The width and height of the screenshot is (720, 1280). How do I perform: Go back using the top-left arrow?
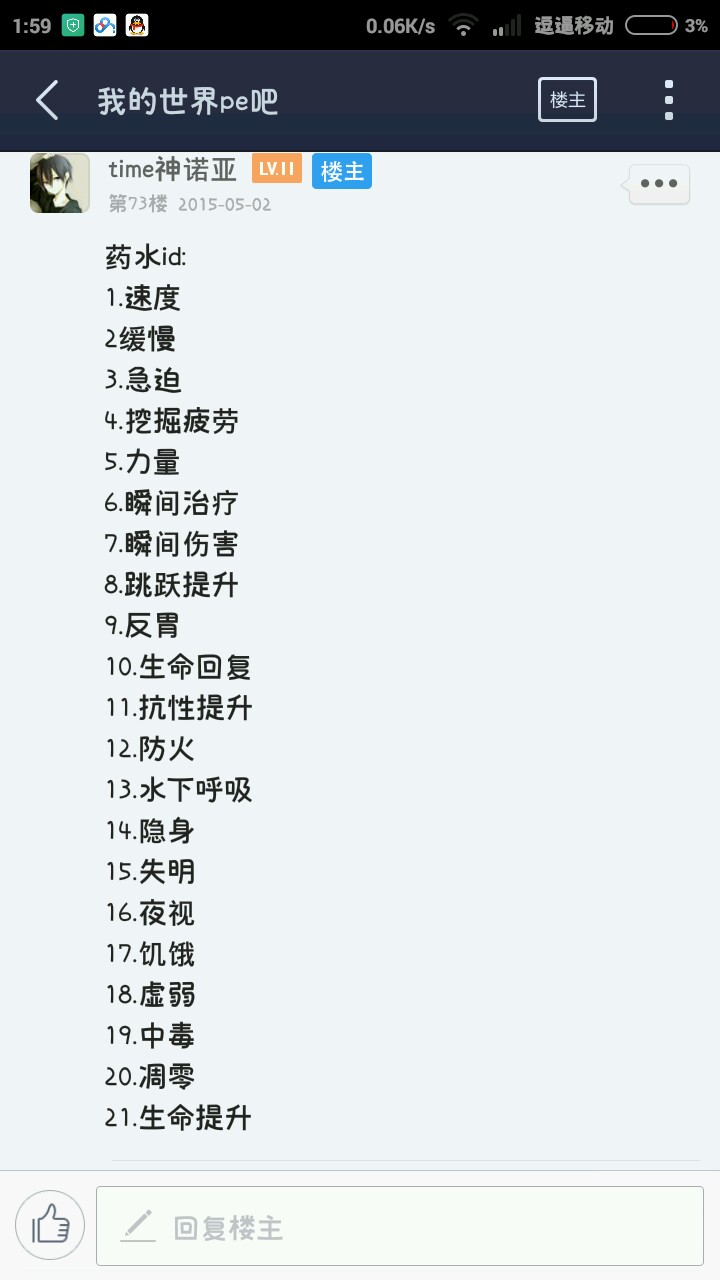(x=47, y=100)
